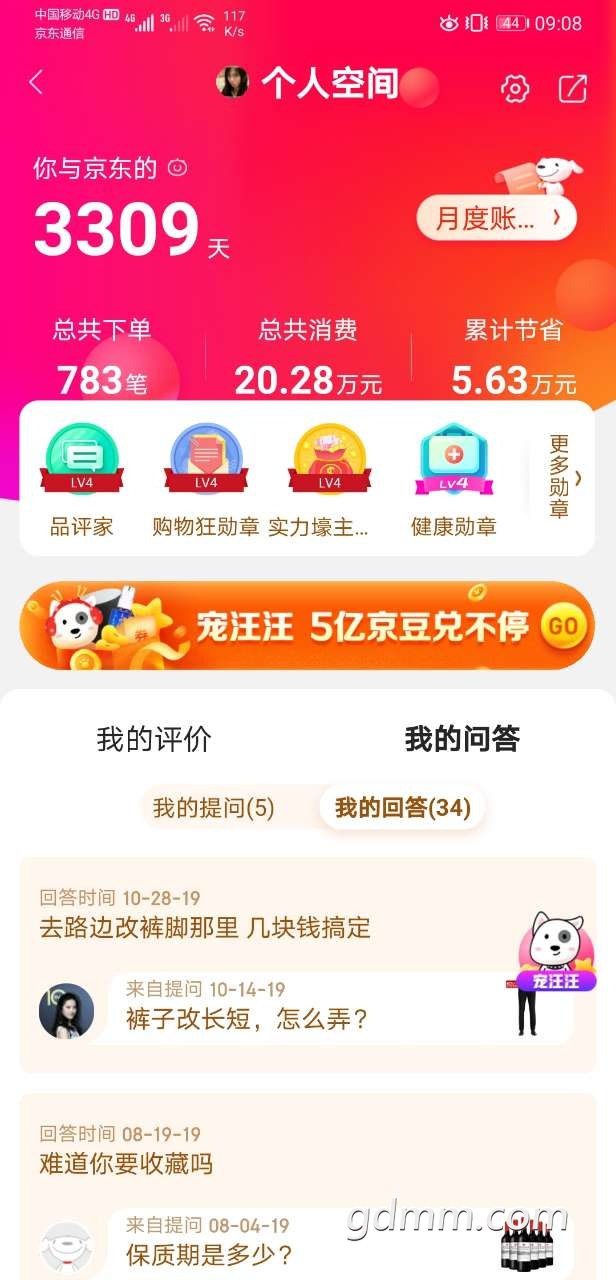The width and height of the screenshot is (616, 1280).
Task: Tap the profile avatar in the title
Action: click(x=232, y=83)
